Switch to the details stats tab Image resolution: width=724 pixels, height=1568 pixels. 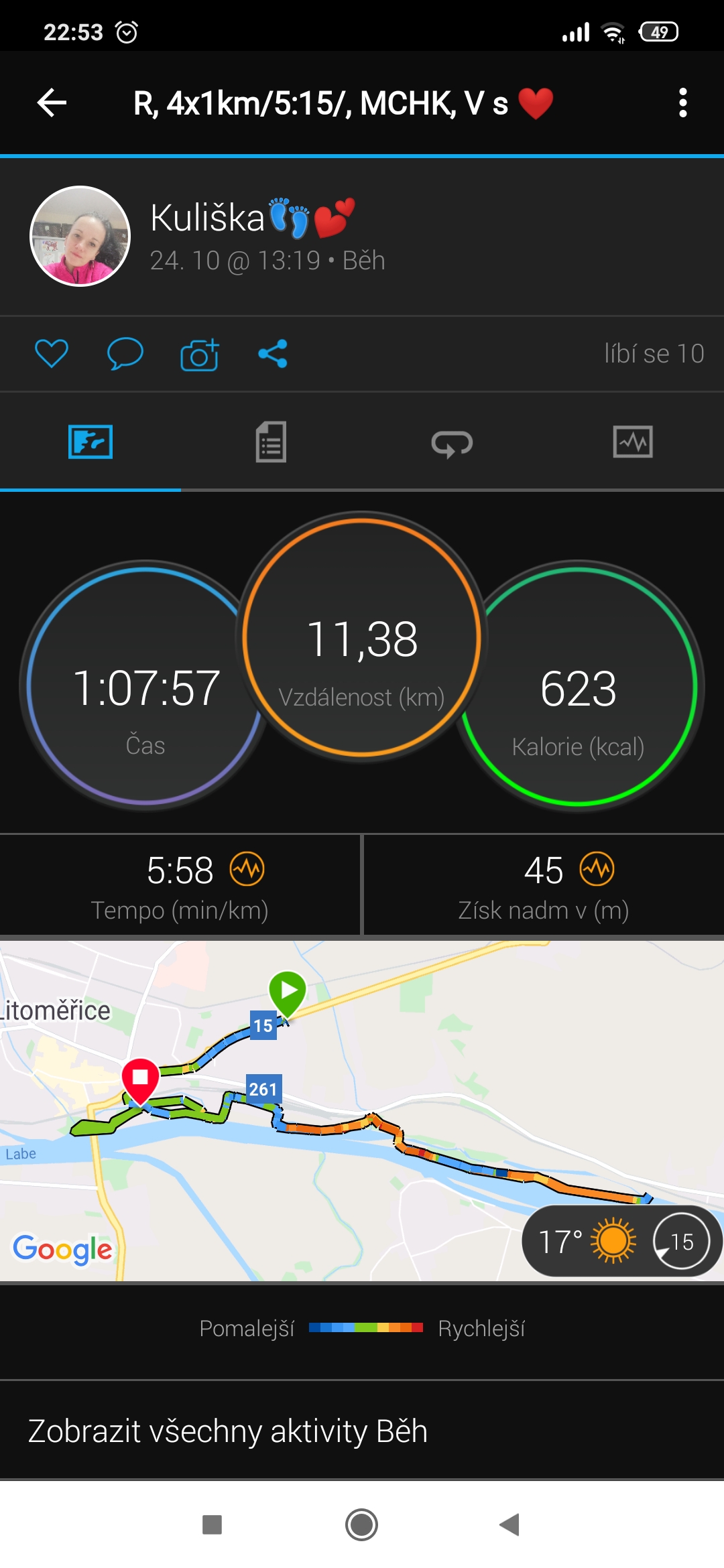[271, 442]
